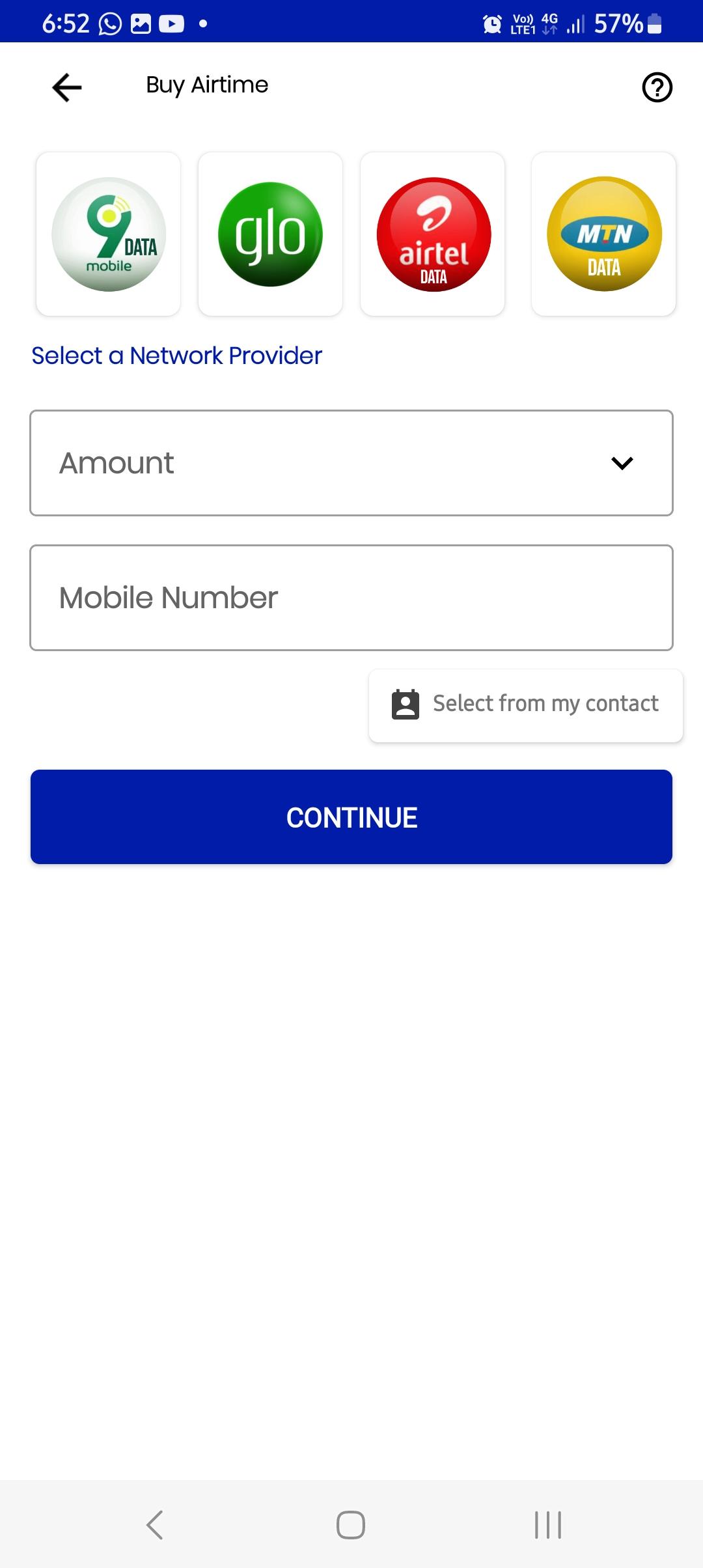
Task: Open recent apps from navigation bar
Action: (x=548, y=1524)
